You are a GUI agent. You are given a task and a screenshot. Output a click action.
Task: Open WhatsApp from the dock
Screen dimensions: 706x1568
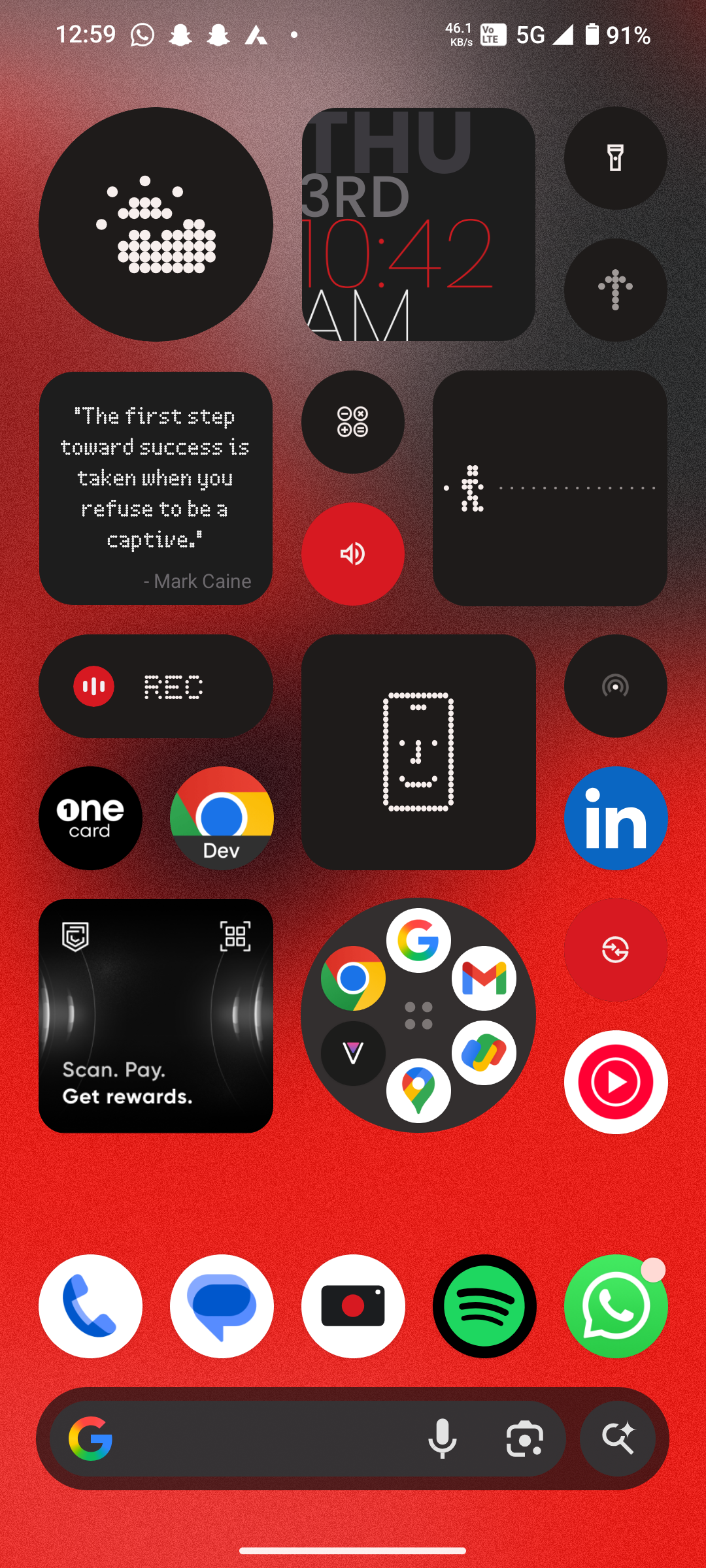(x=615, y=1306)
